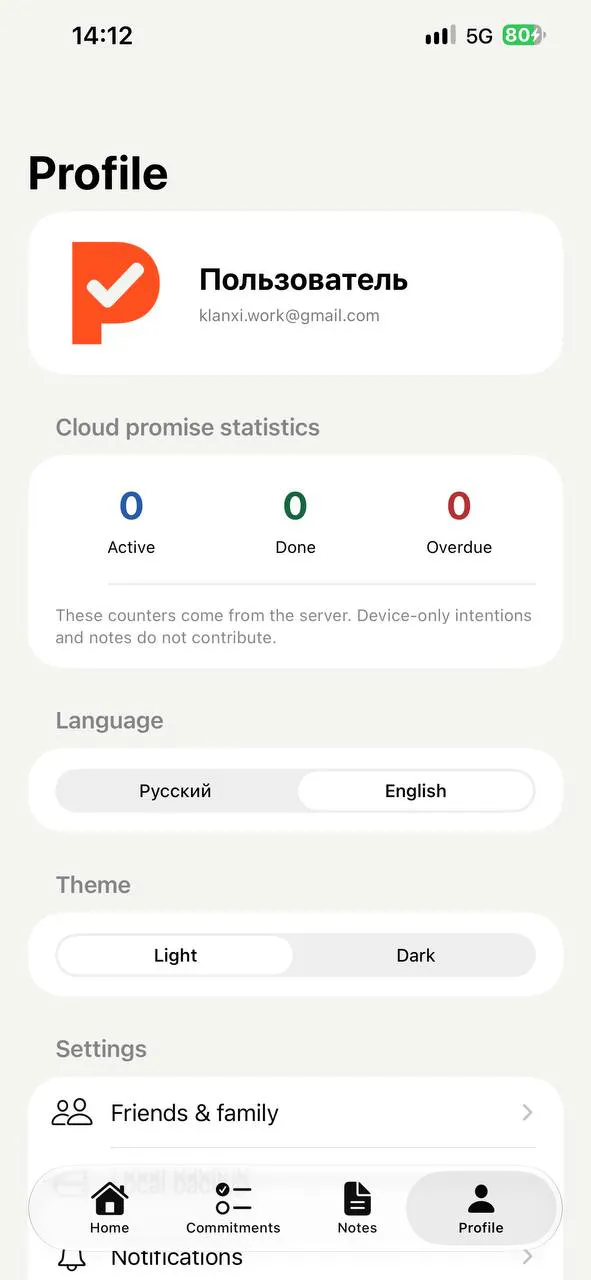Switch language to Русский
Screen dimensions: 591x1280
click(176, 791)
